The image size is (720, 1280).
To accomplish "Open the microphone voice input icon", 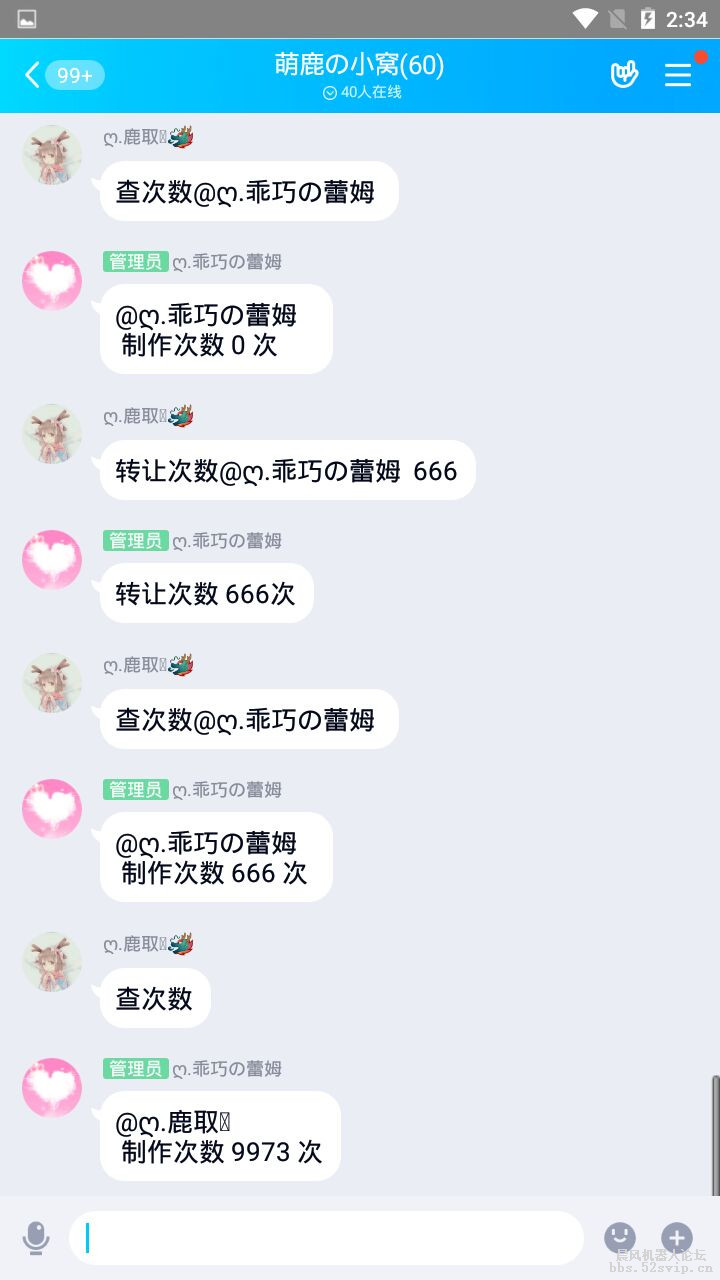I will (x=36, y=1237).
